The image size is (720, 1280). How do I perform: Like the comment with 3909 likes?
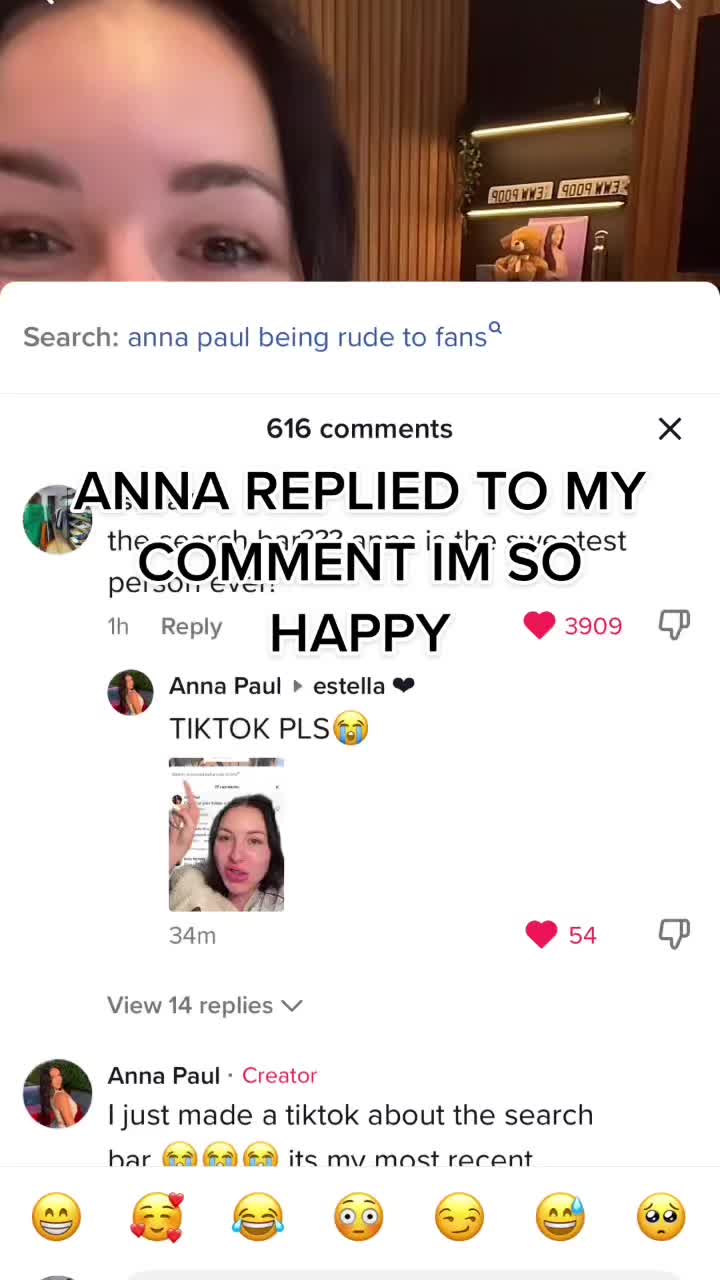(x=540, y=626)
